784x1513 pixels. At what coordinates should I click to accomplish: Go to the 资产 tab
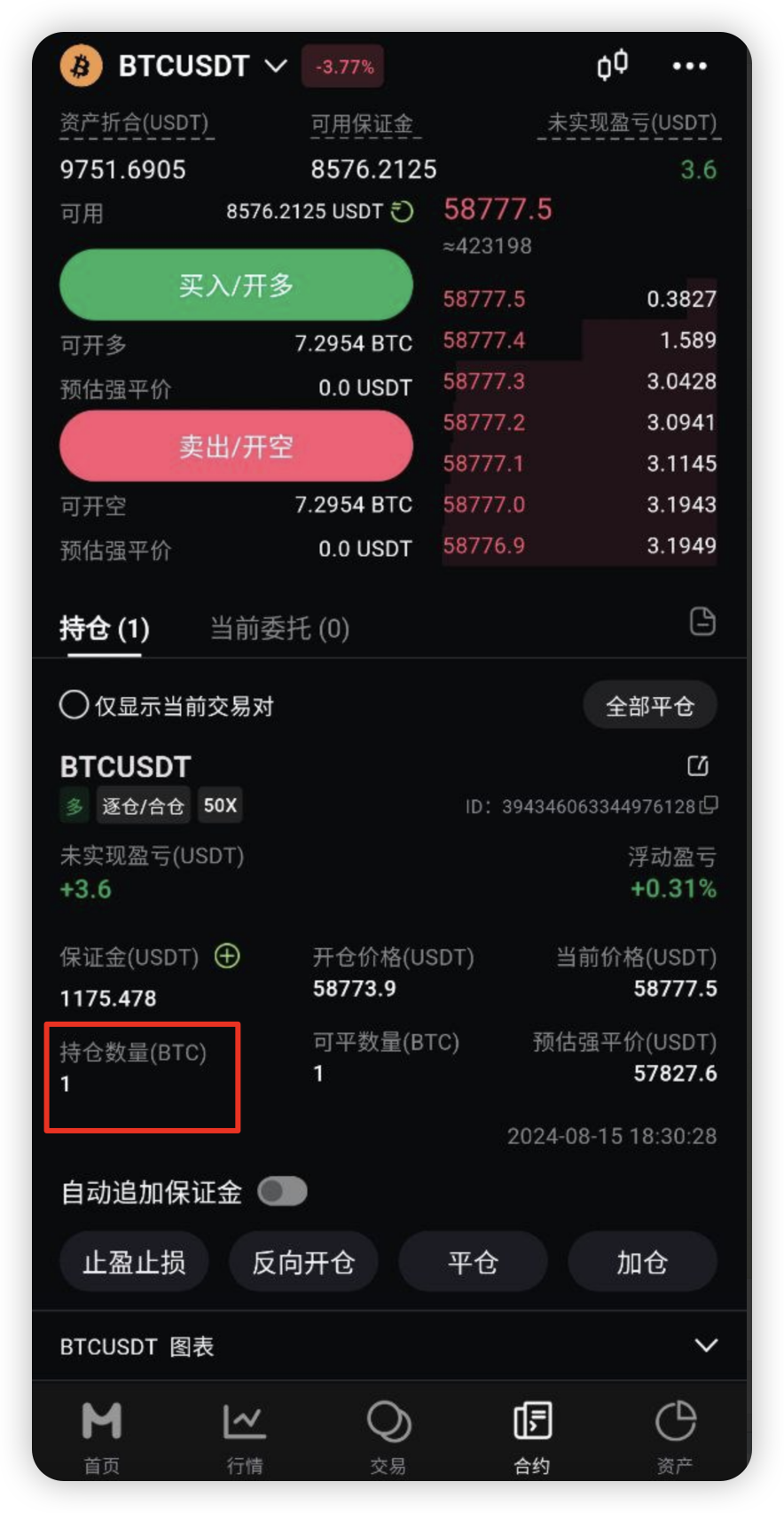(675, 1437)
